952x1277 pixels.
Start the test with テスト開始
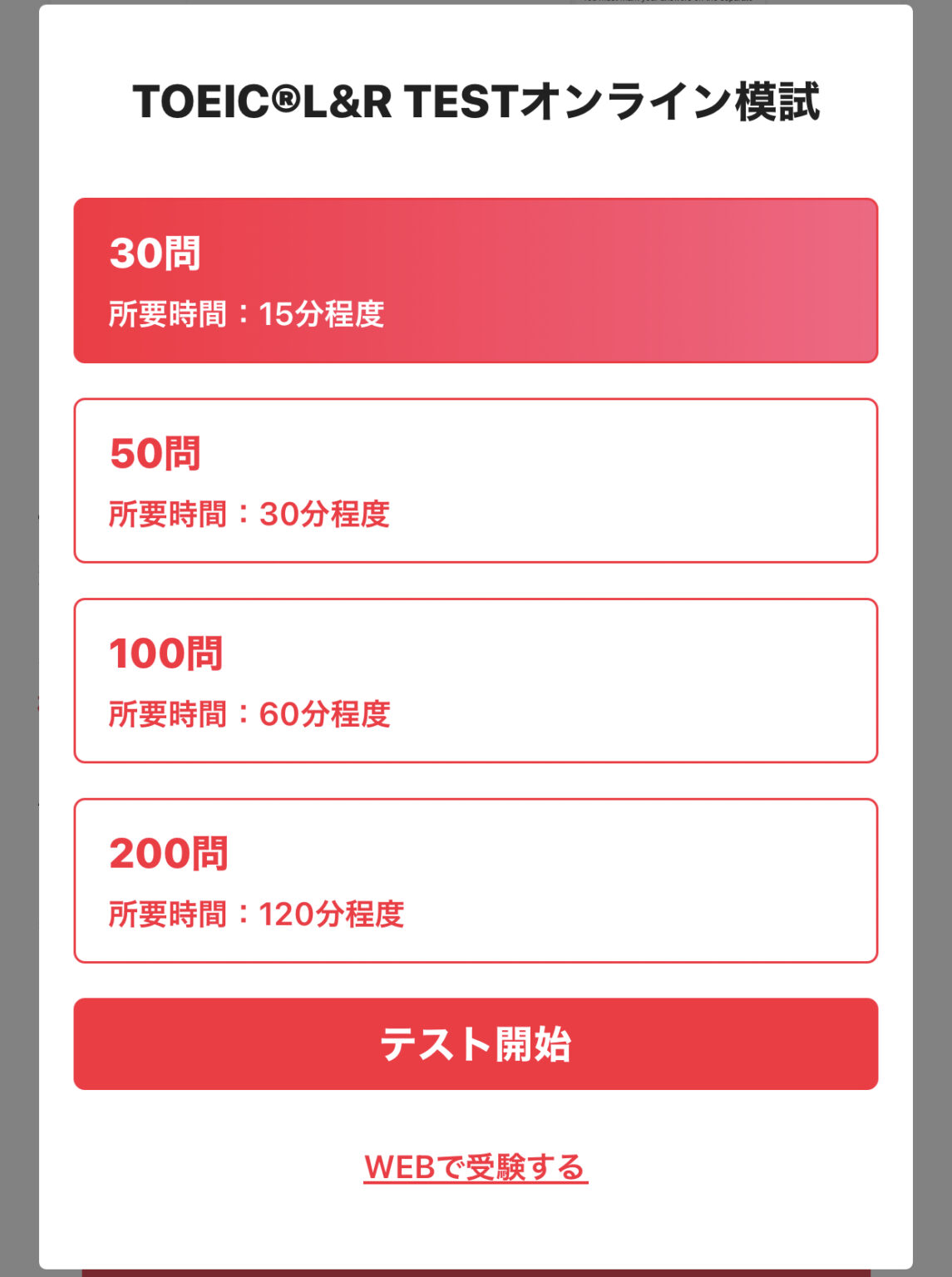click(x=474, y=1043)
